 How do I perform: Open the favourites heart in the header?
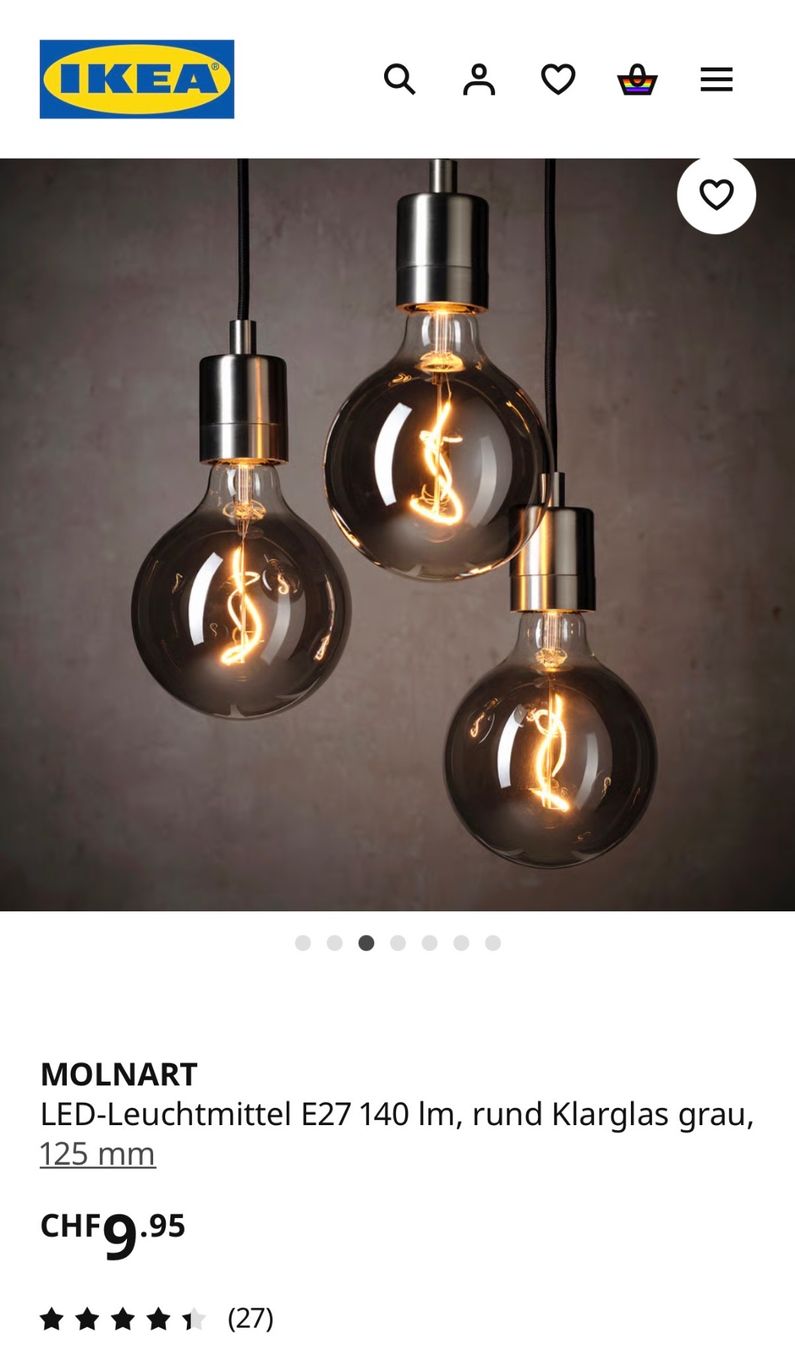tap(558, 79)
